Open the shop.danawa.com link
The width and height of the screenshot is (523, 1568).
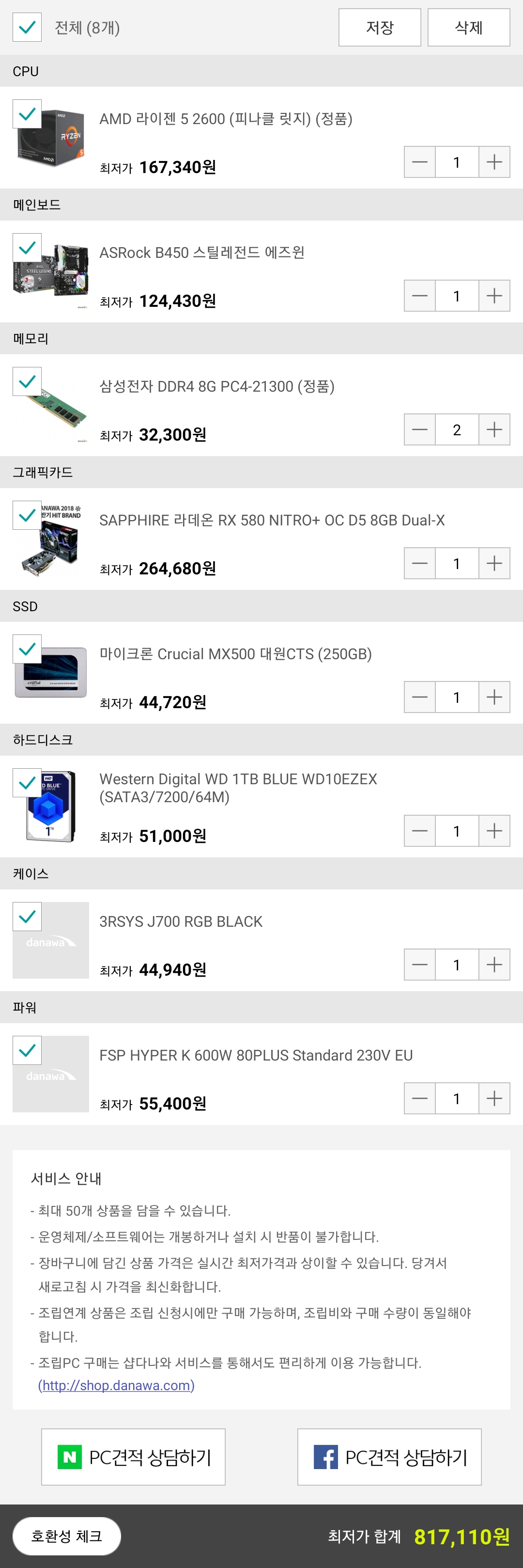pos(116,1385)
